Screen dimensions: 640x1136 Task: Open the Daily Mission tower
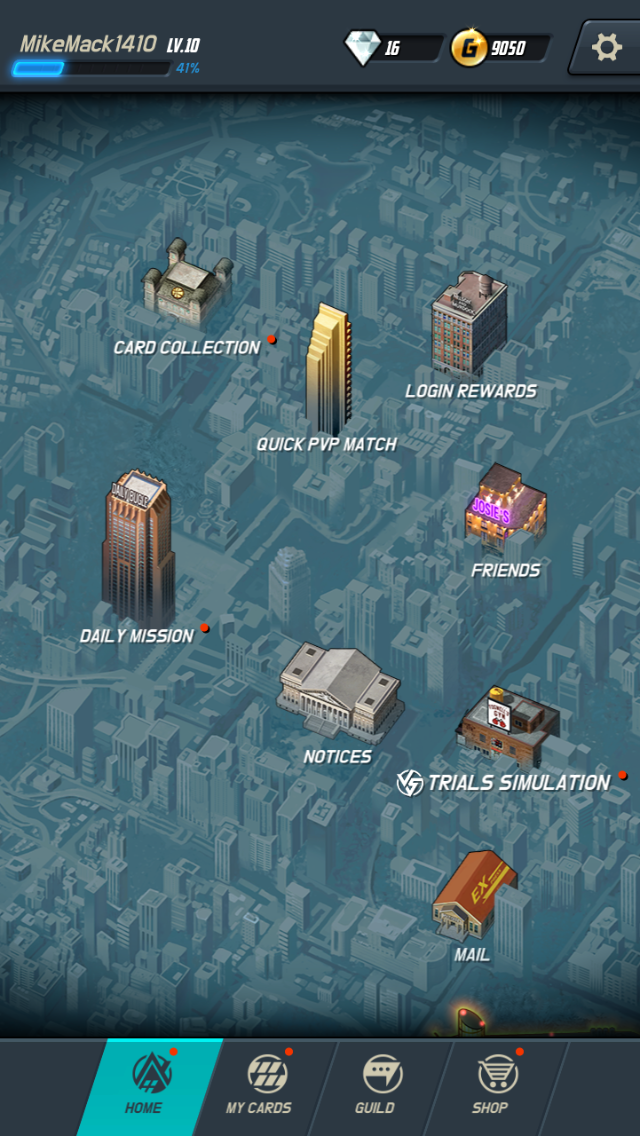[137, 550]
